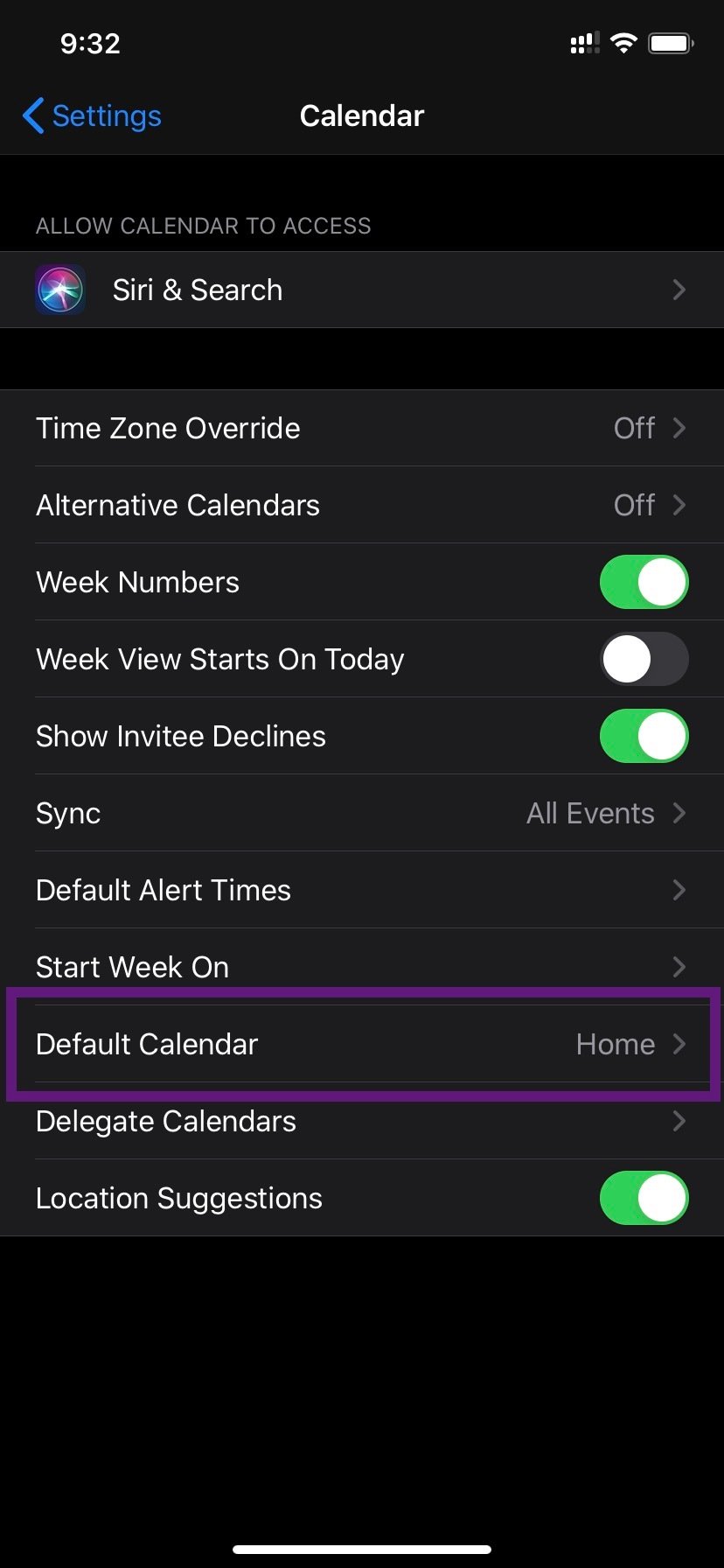
Task: Toggle Week Numbers off
Action: click(644, 582)
